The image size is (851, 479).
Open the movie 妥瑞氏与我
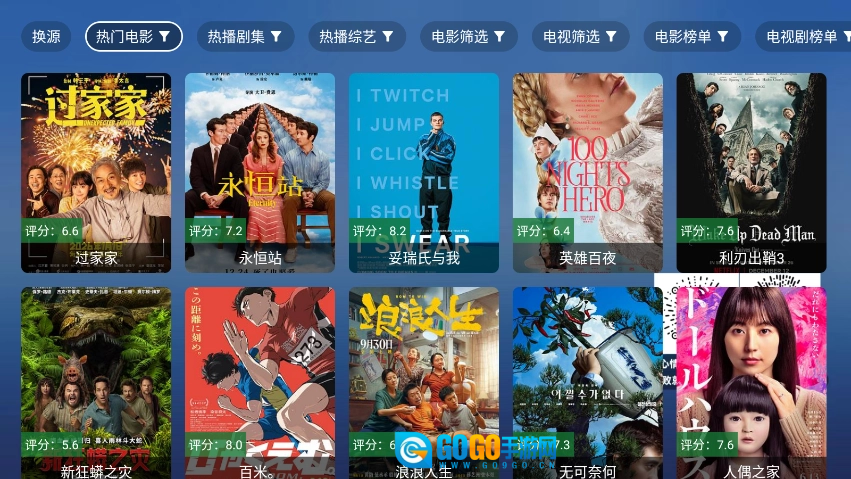424,172
